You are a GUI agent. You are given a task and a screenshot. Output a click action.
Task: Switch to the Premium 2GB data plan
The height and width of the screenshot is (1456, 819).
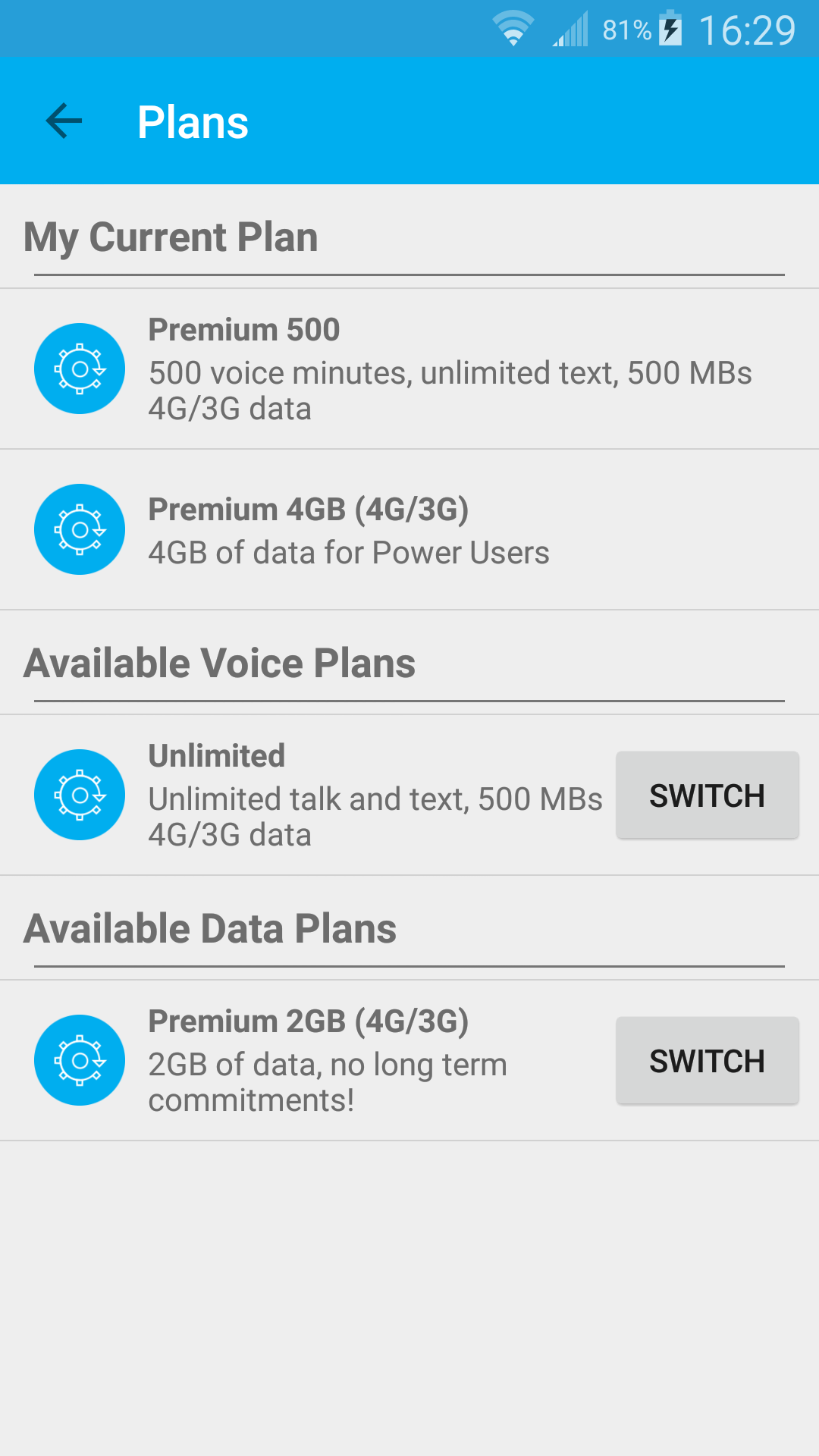707,1060
